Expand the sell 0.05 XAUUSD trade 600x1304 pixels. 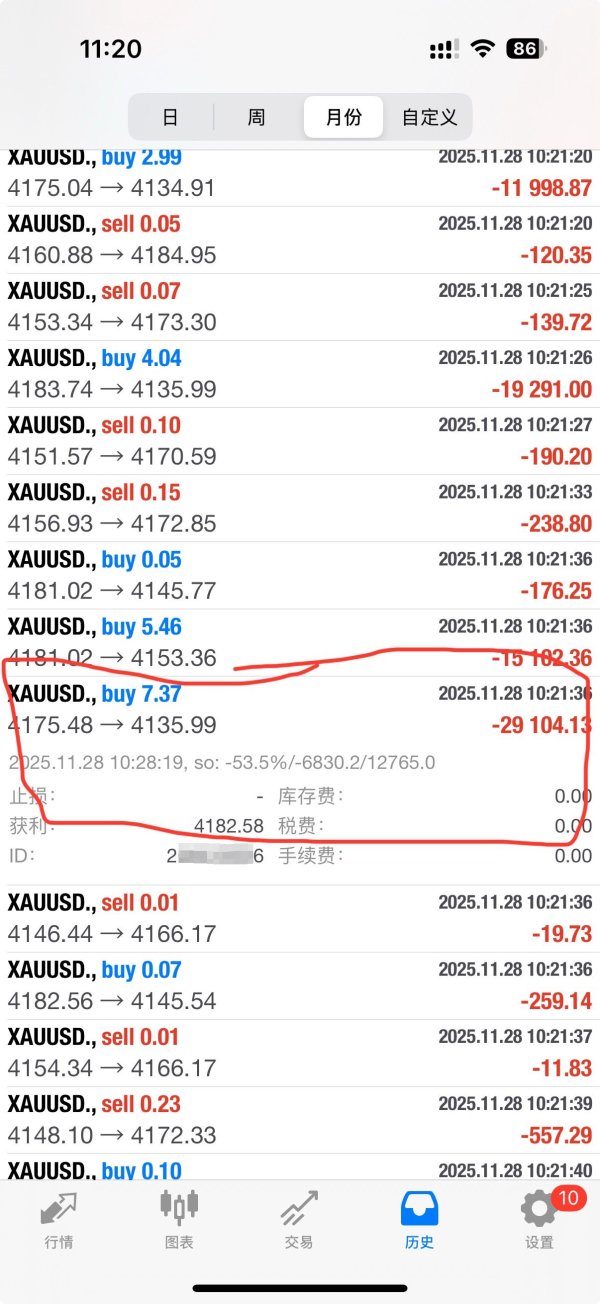coord(300,240)
